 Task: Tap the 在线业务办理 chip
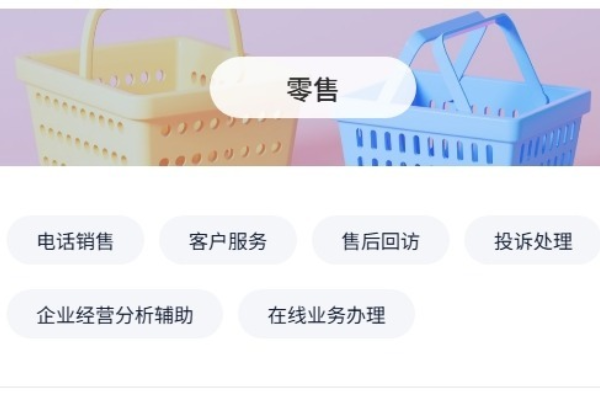coord(326,315)
